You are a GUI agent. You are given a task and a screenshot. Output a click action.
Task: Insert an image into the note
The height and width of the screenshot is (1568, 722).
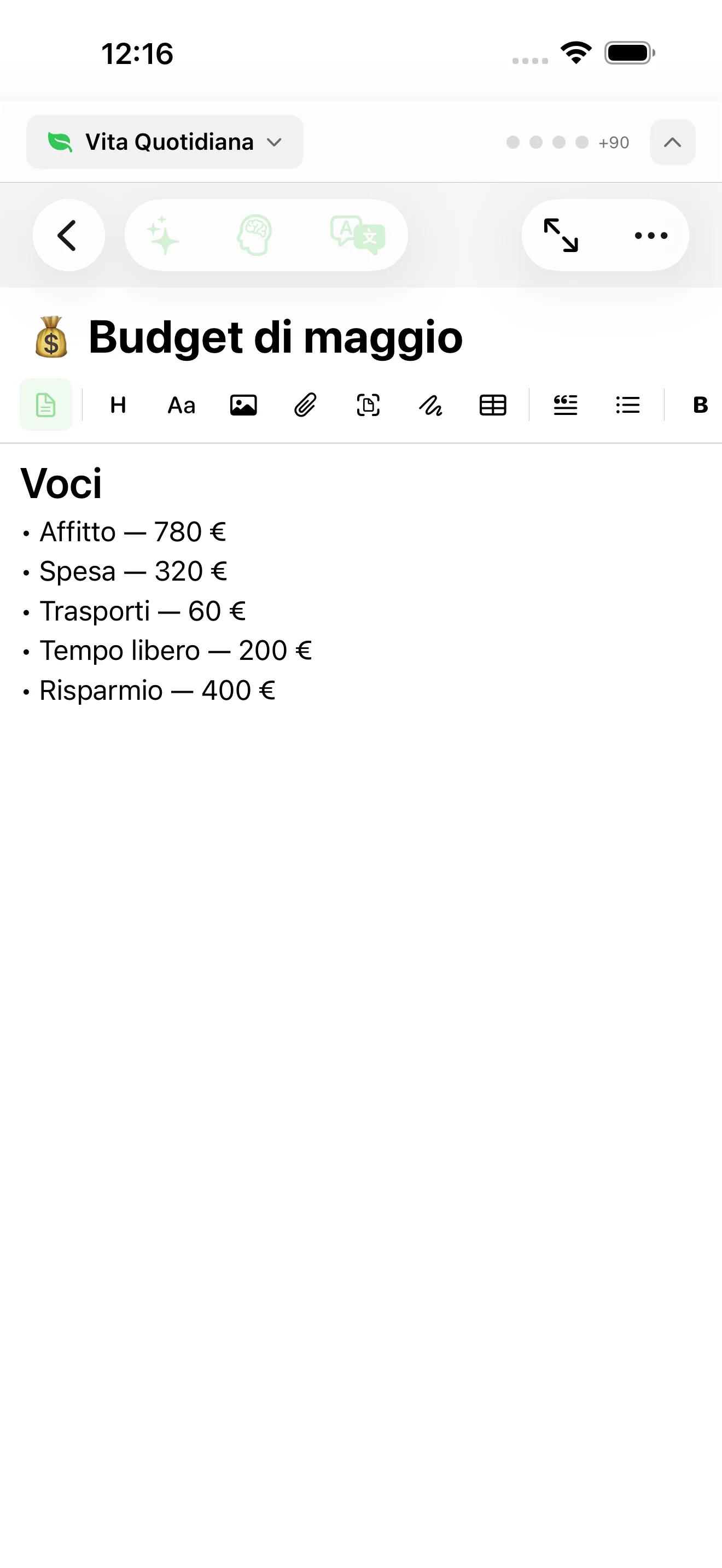243,405
